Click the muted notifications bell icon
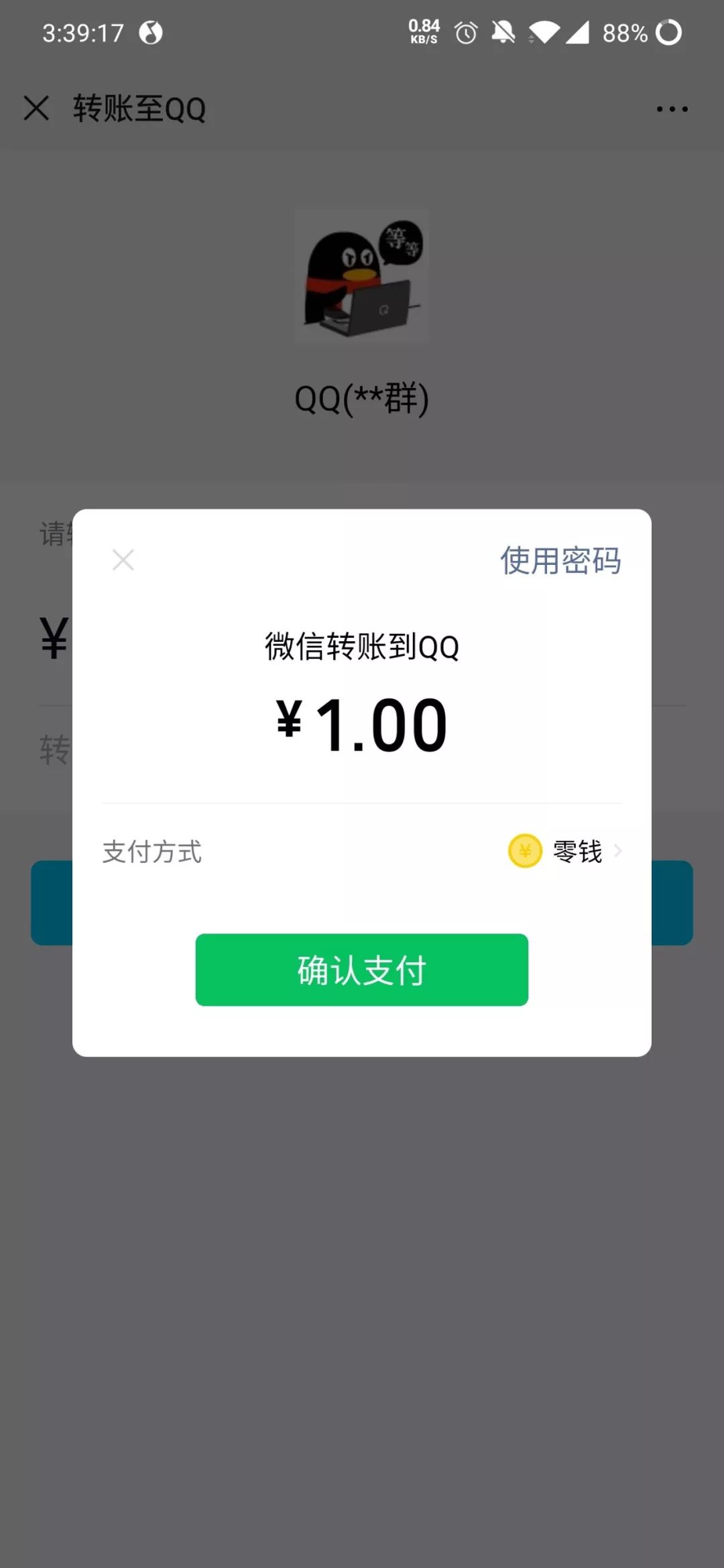This screenshot has height=1568, width=724. click(504, 31)
